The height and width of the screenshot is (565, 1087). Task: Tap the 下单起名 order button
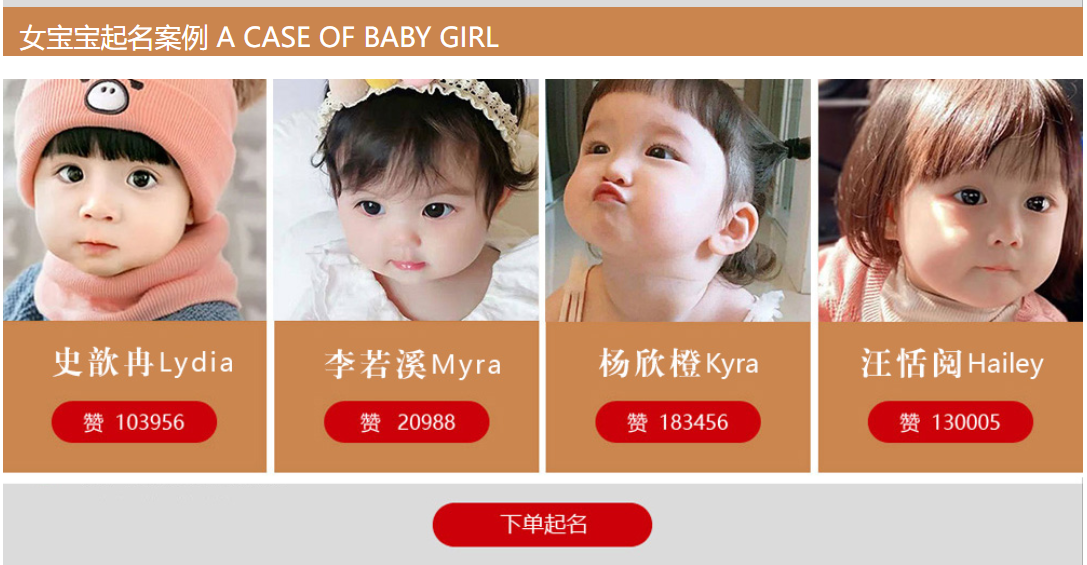coord(542,524)
